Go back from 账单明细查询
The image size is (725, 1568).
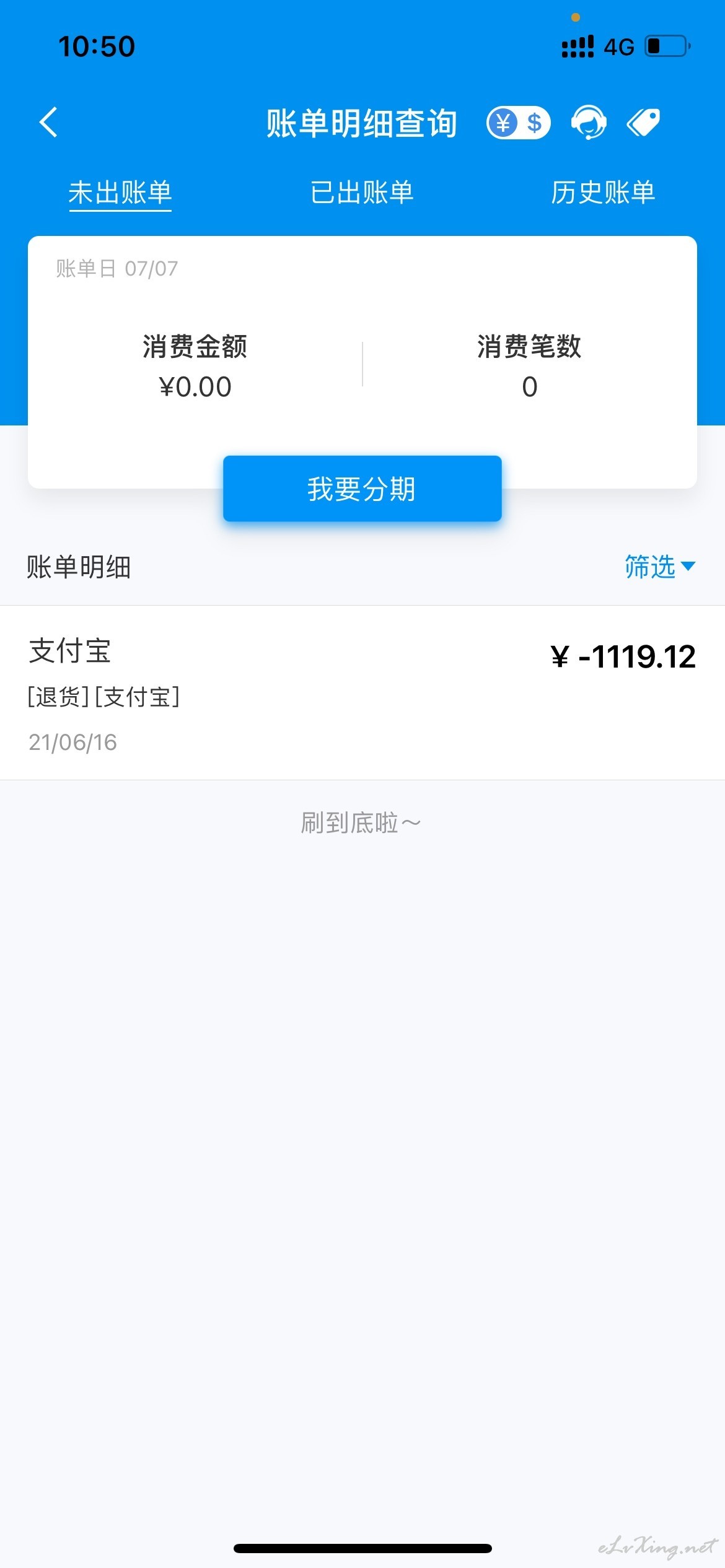(48, 122)
